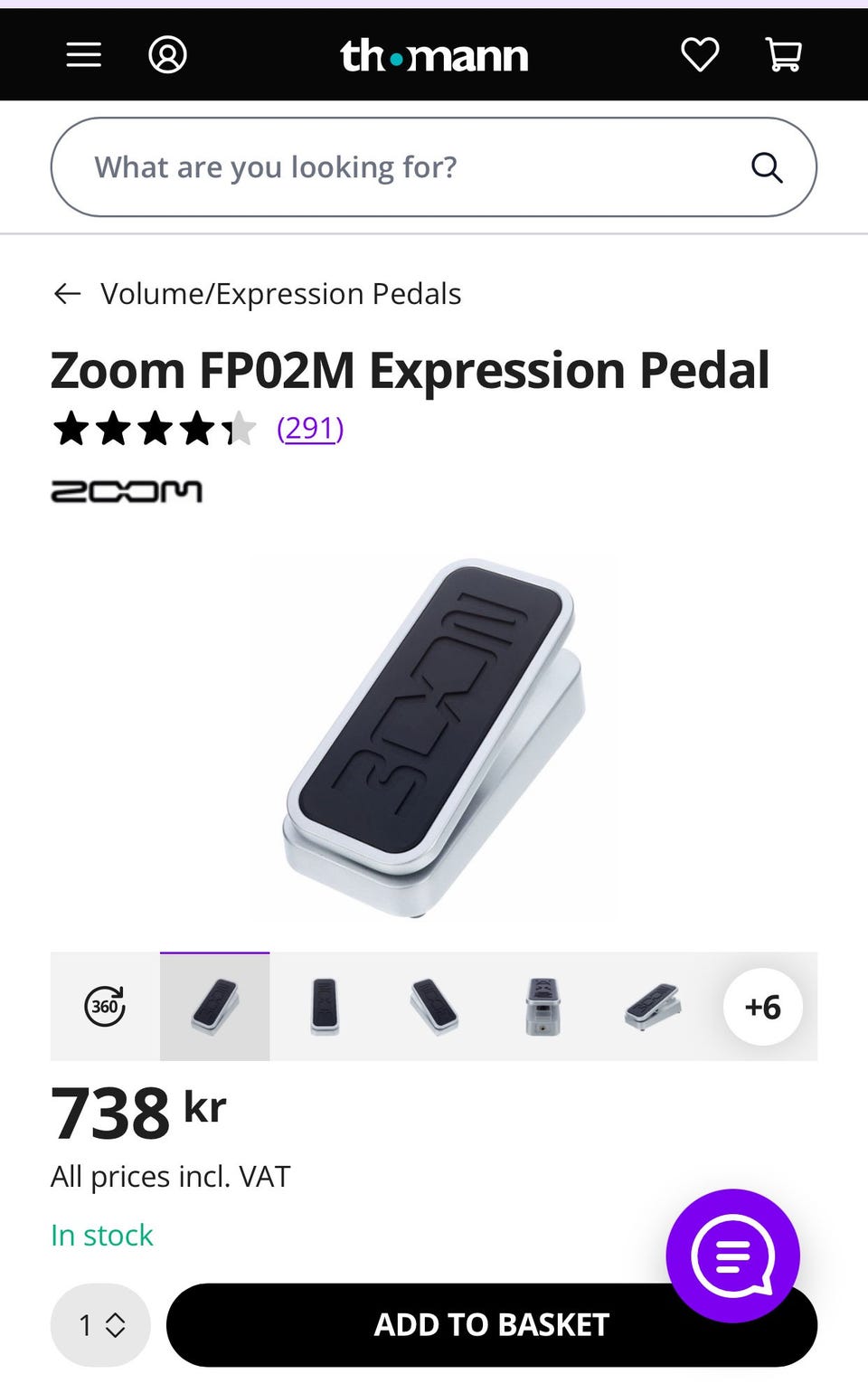The height and width of the screenshot is (1393, 868).
Task: Open the hamburger menu
Action: [x=83, y=55]
